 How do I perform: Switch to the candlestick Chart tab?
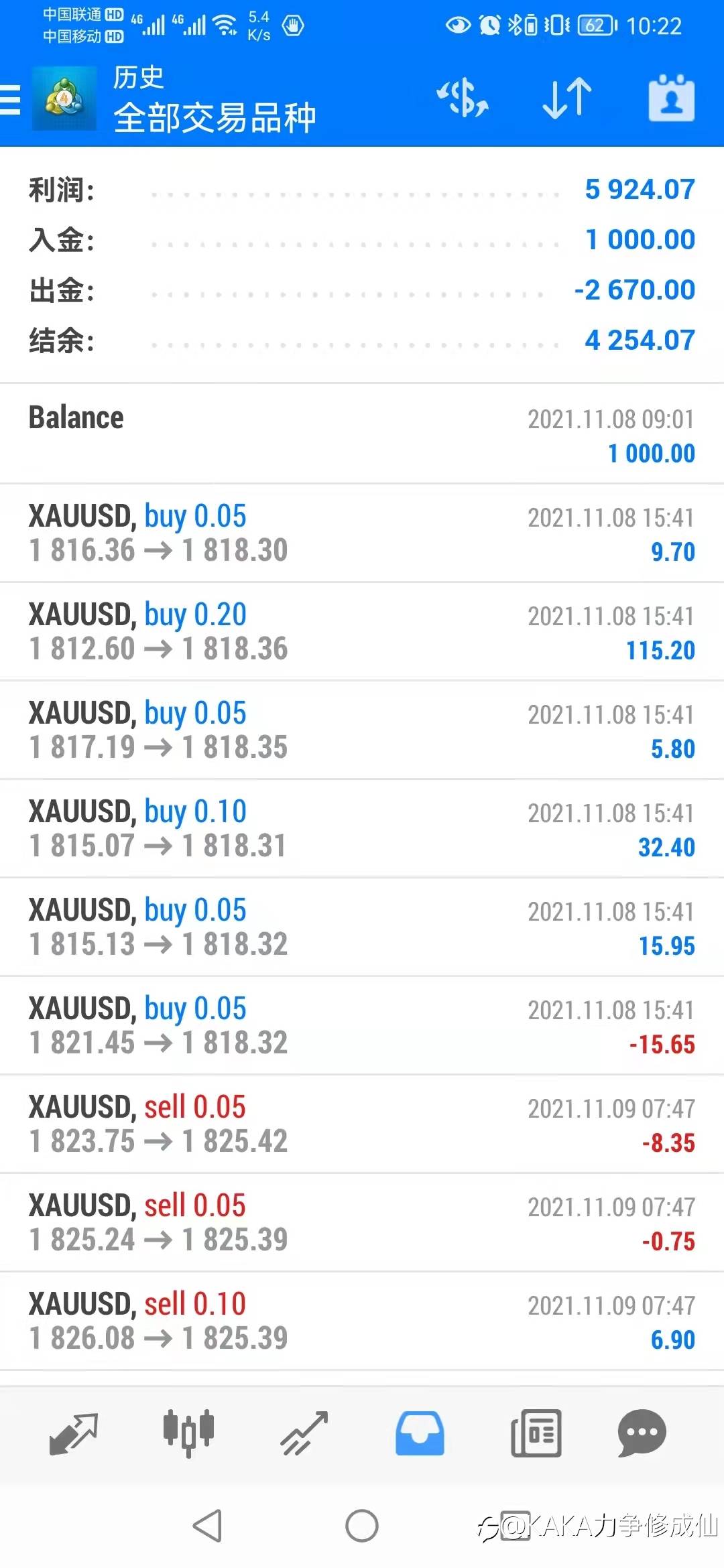tap(189, 1433)
